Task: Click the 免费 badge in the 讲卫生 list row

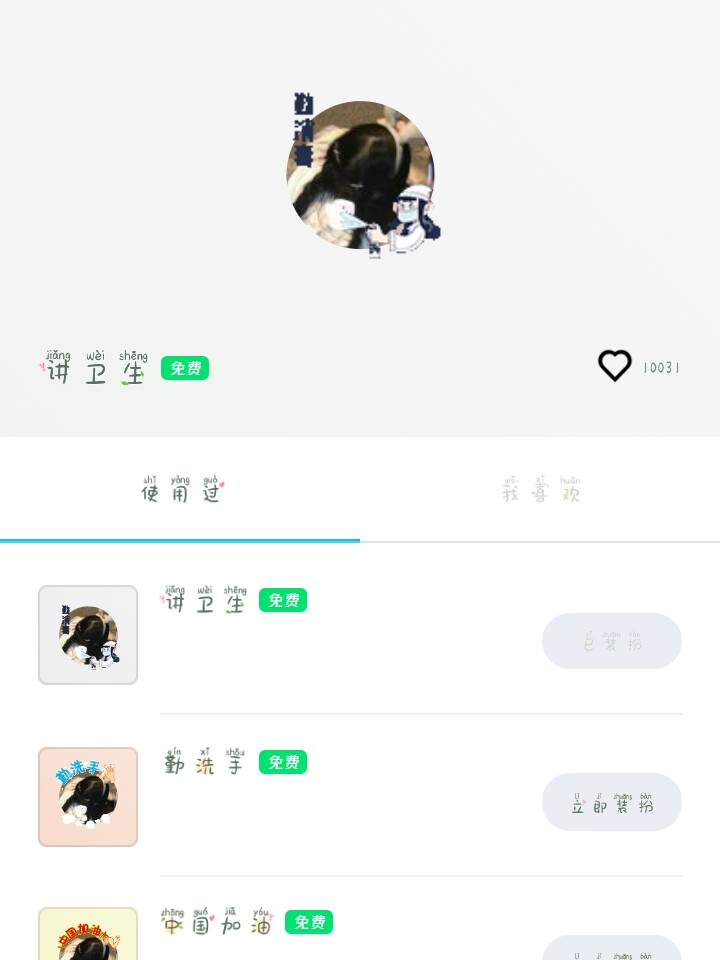Action: [x=283, y=600]
